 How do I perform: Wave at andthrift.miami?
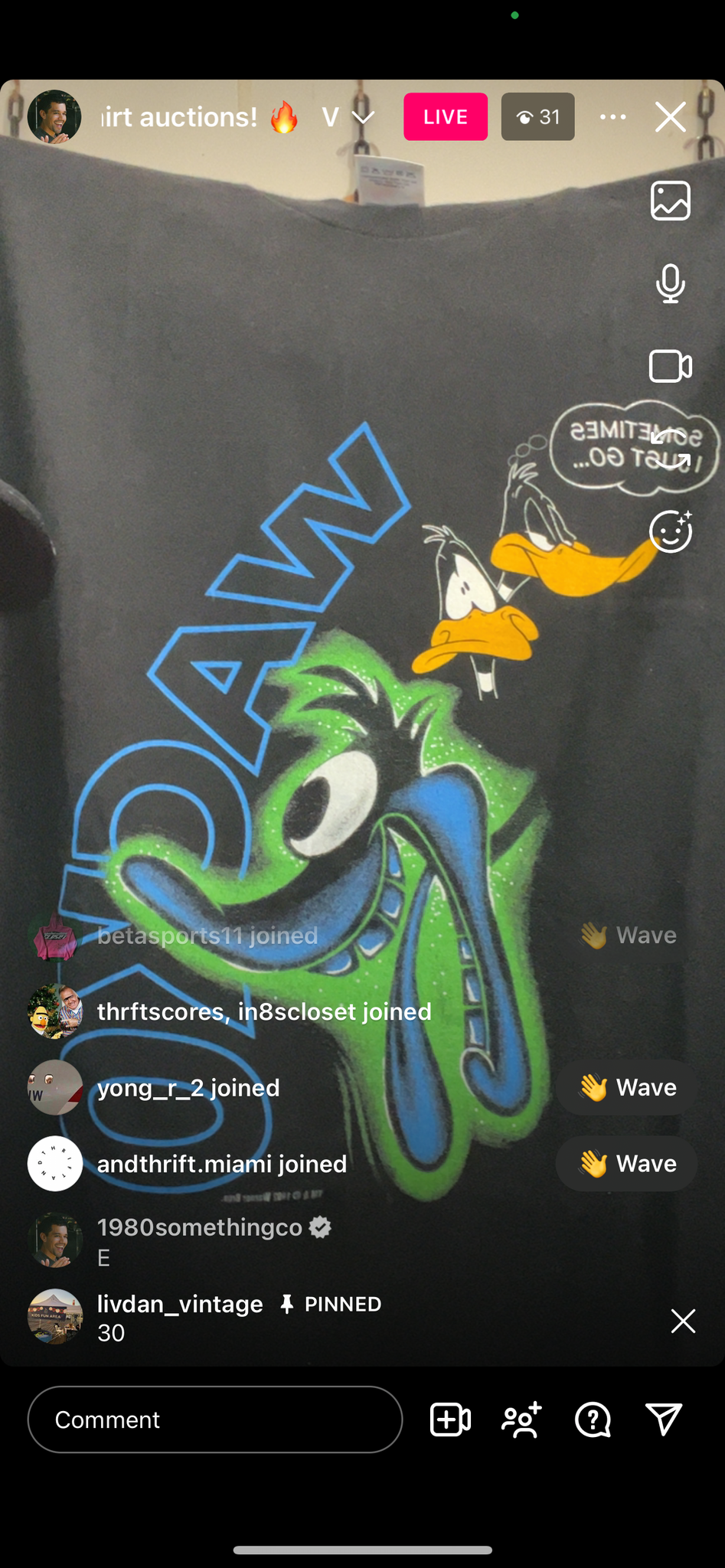tap(626, 1164)
